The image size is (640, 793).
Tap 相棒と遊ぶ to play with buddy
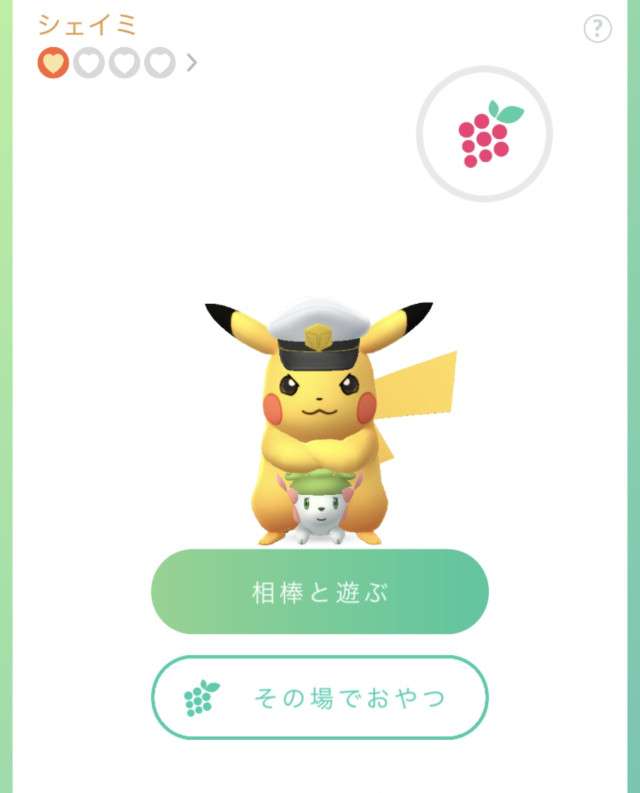pyautogui.click(x=319, y=592)
